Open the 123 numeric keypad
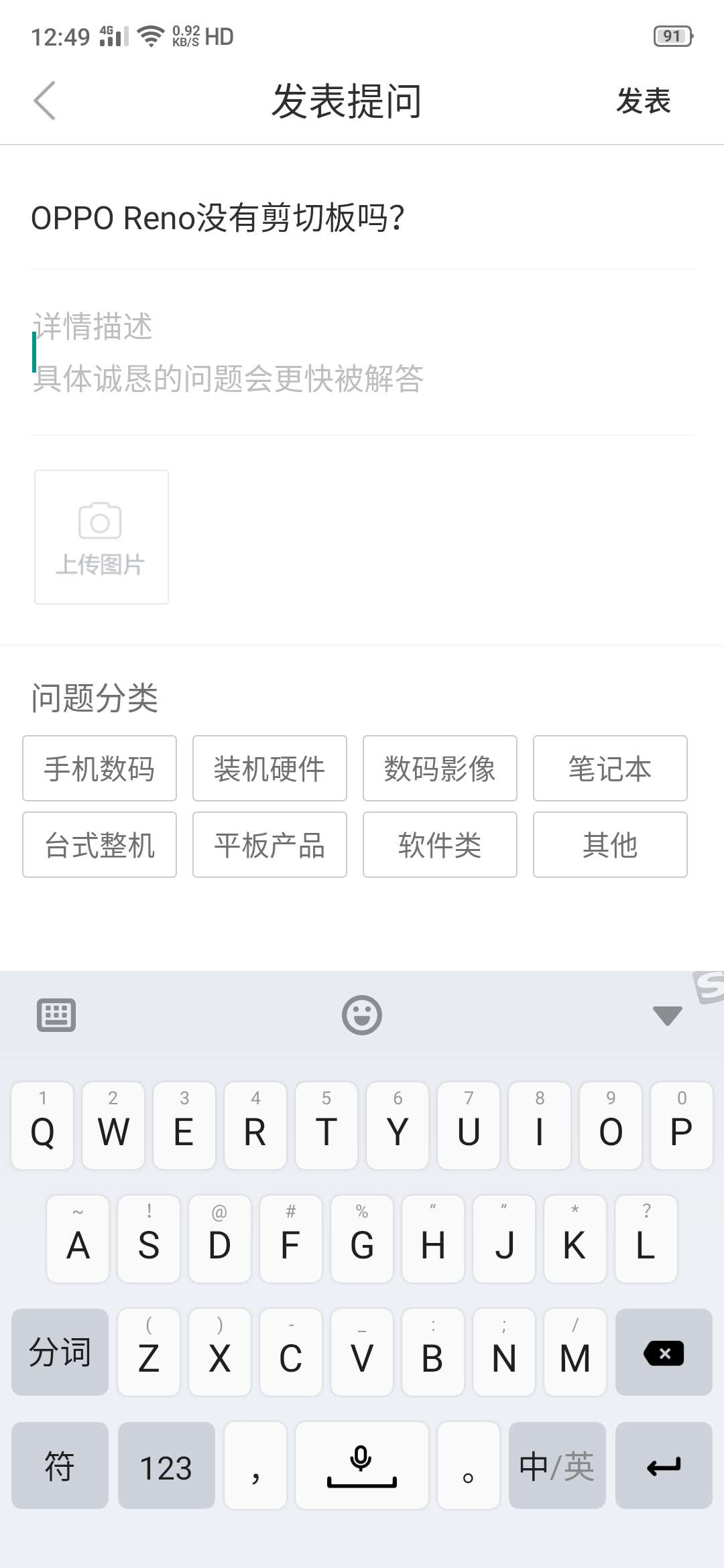 [x=166, y=1465]
